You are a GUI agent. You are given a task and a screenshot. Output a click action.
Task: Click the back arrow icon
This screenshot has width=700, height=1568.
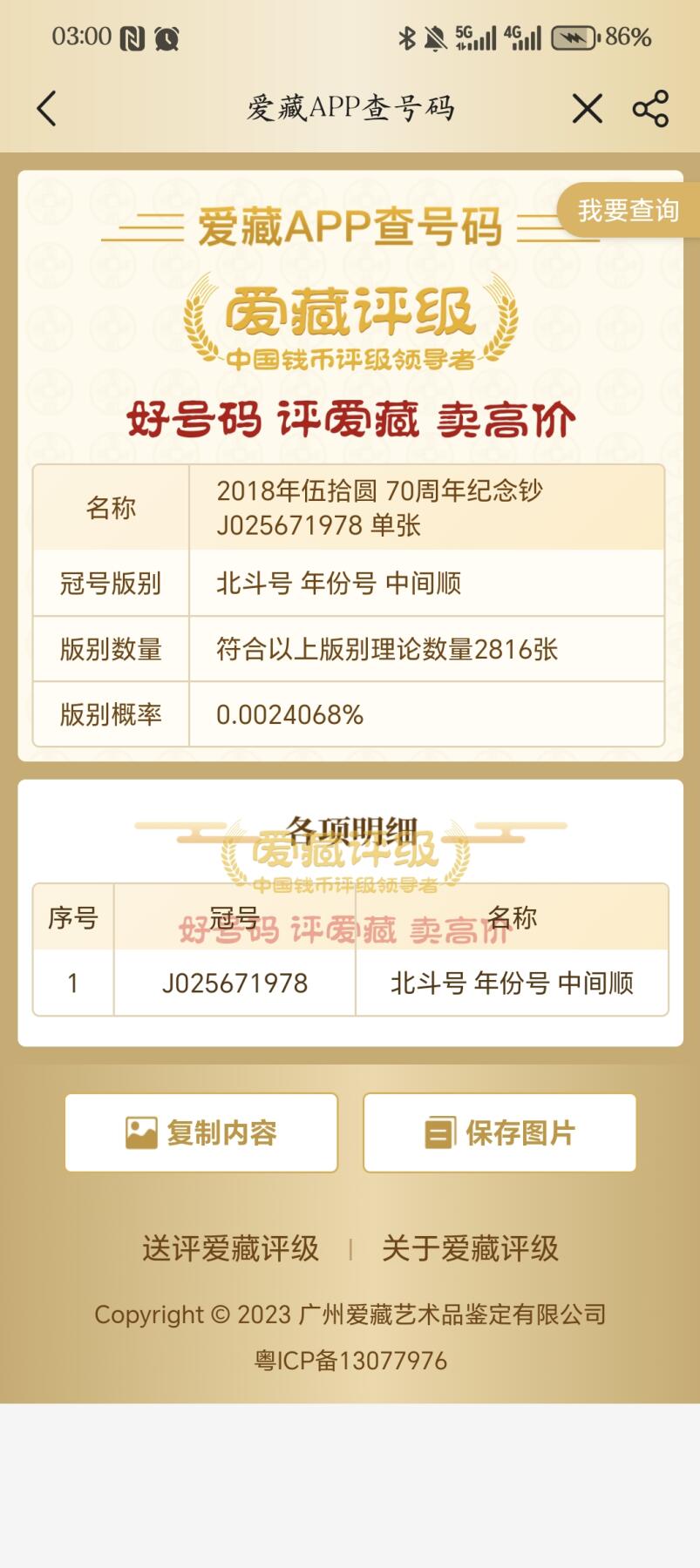click(x=47, y=108)
